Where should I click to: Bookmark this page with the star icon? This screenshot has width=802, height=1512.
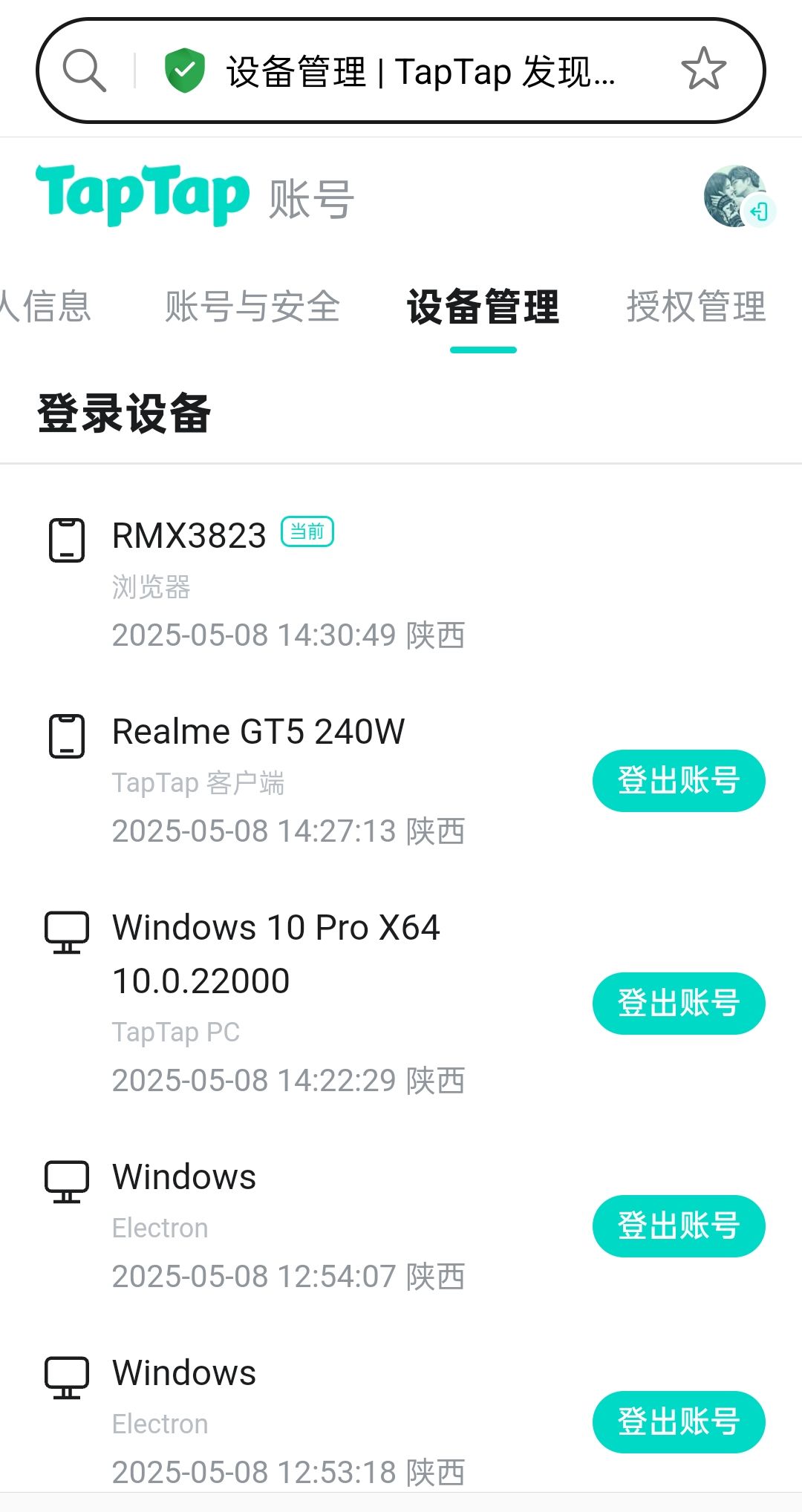pyautogui.click(x=702, y=70)
